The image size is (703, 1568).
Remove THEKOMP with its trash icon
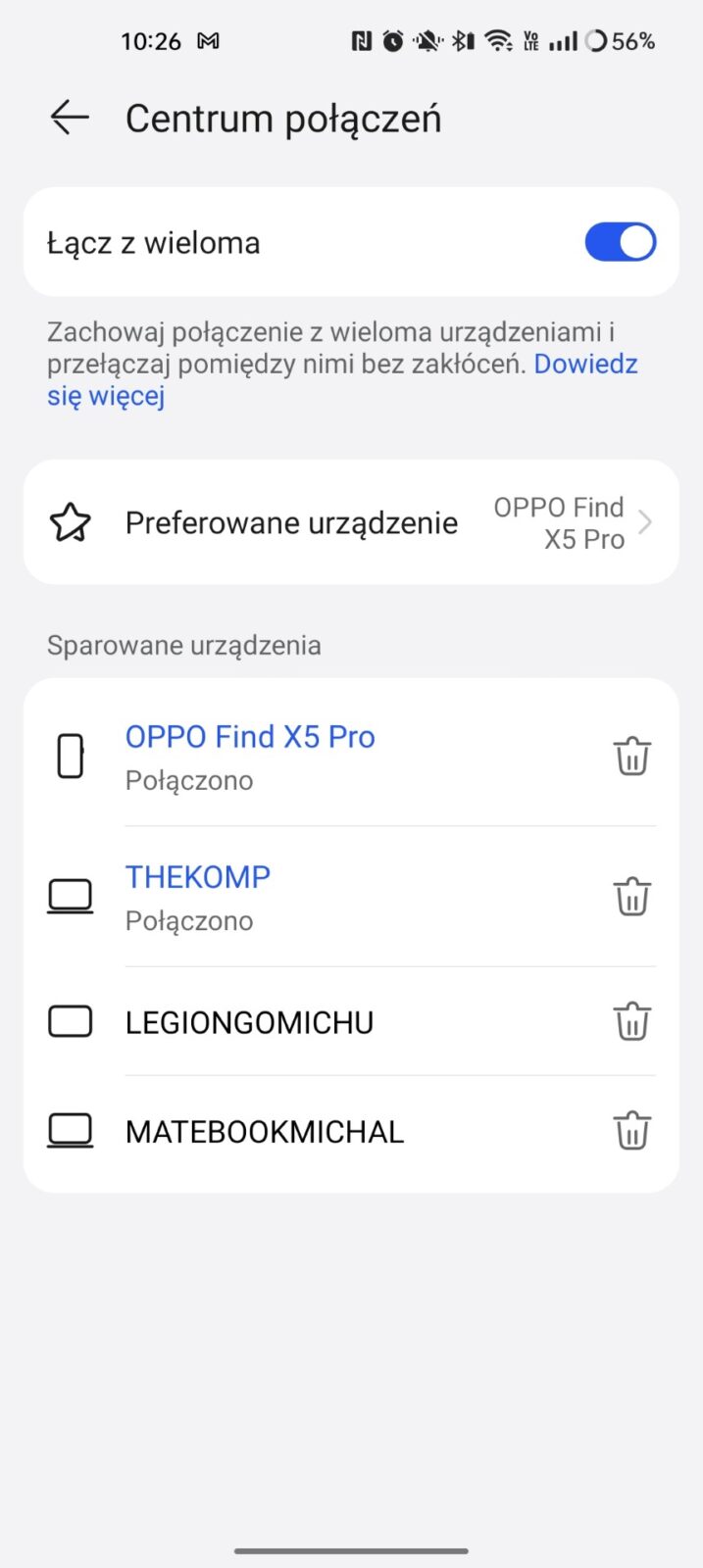631,897
